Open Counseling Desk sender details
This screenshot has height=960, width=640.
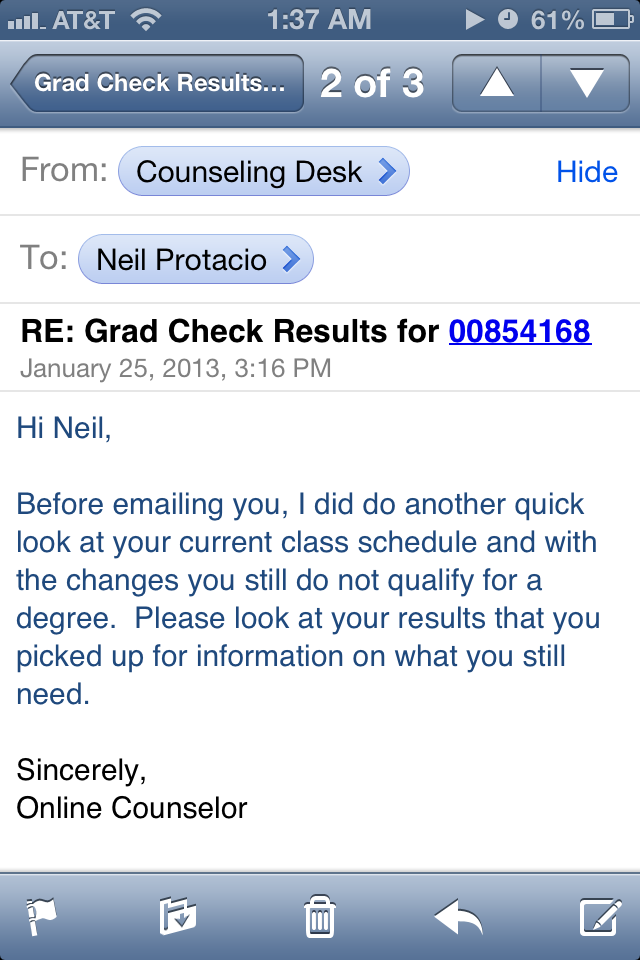point(264,172)
